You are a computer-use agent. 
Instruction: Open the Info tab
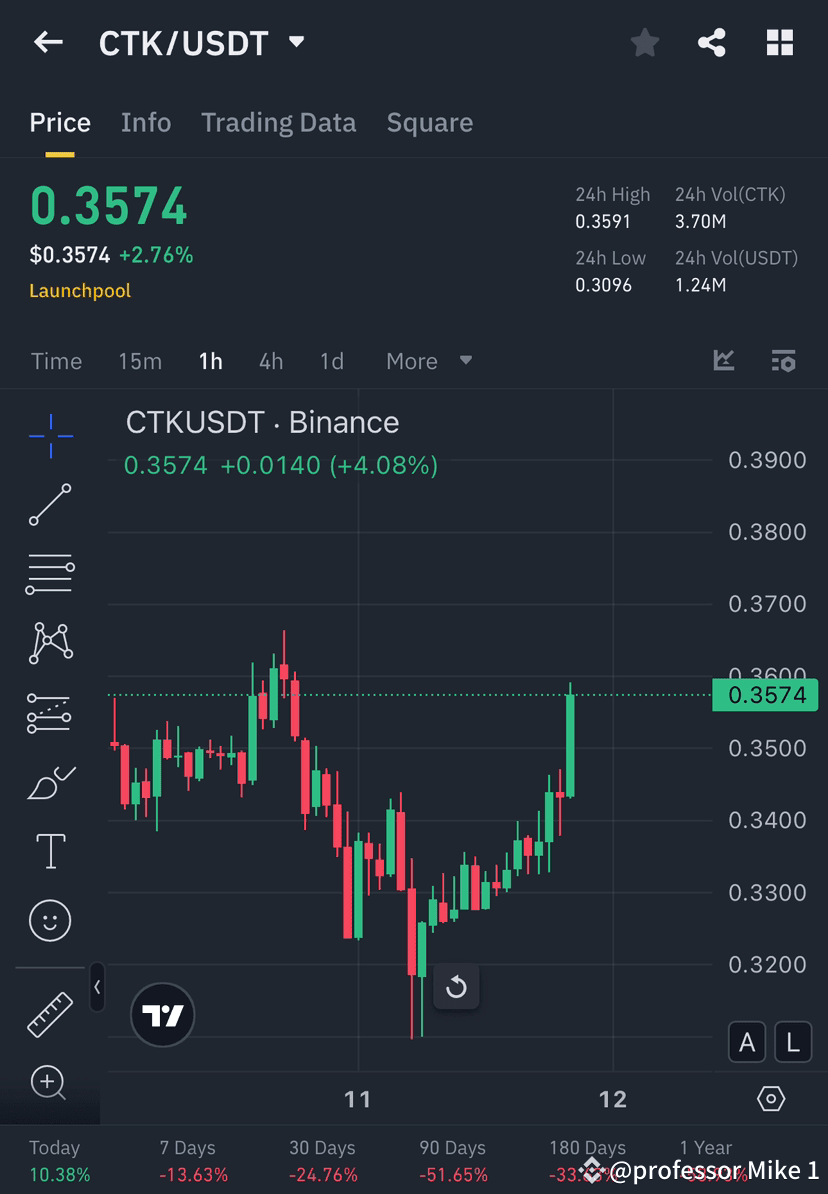(x=145, y=122)
